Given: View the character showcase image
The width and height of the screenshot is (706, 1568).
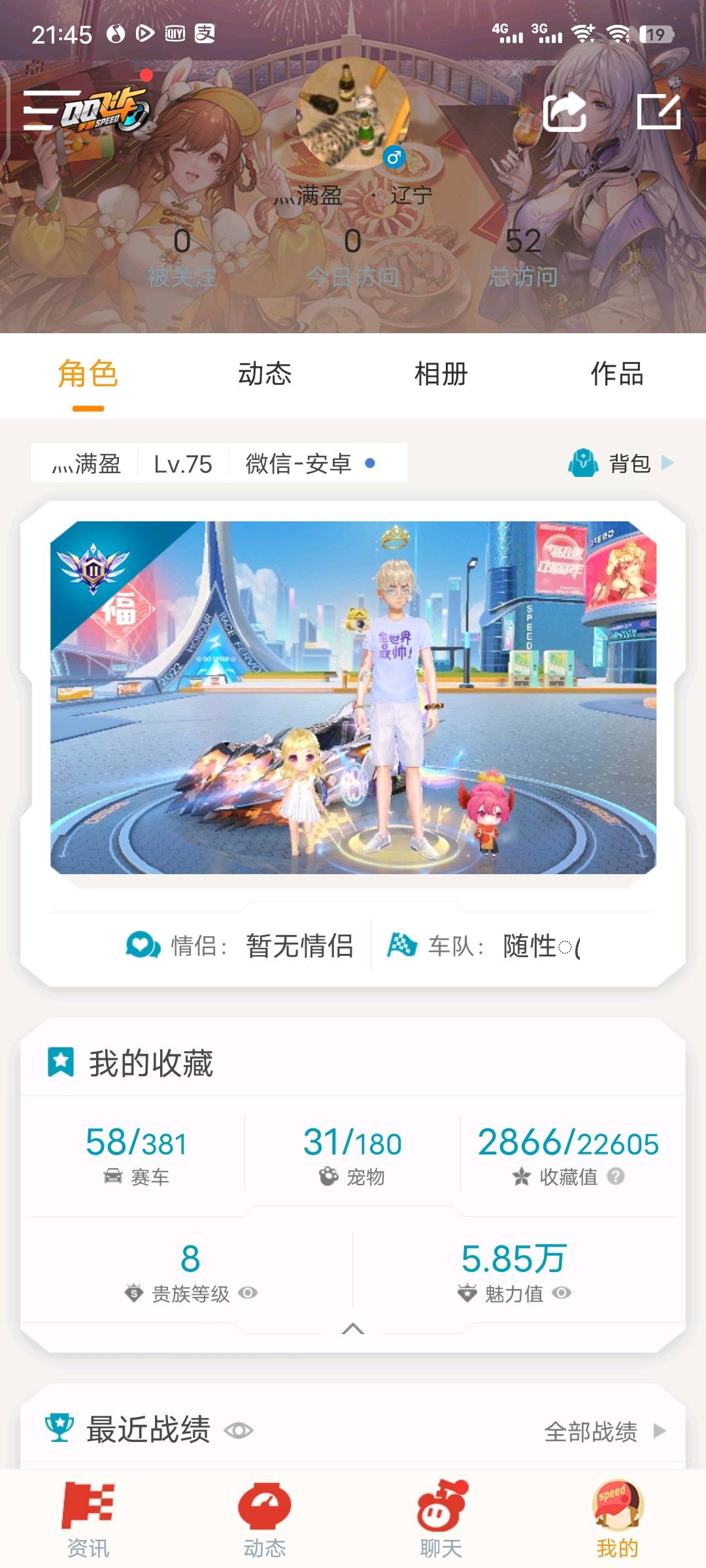Looking at the screenshot, I should pyautogui.click(x=354, y=697).
